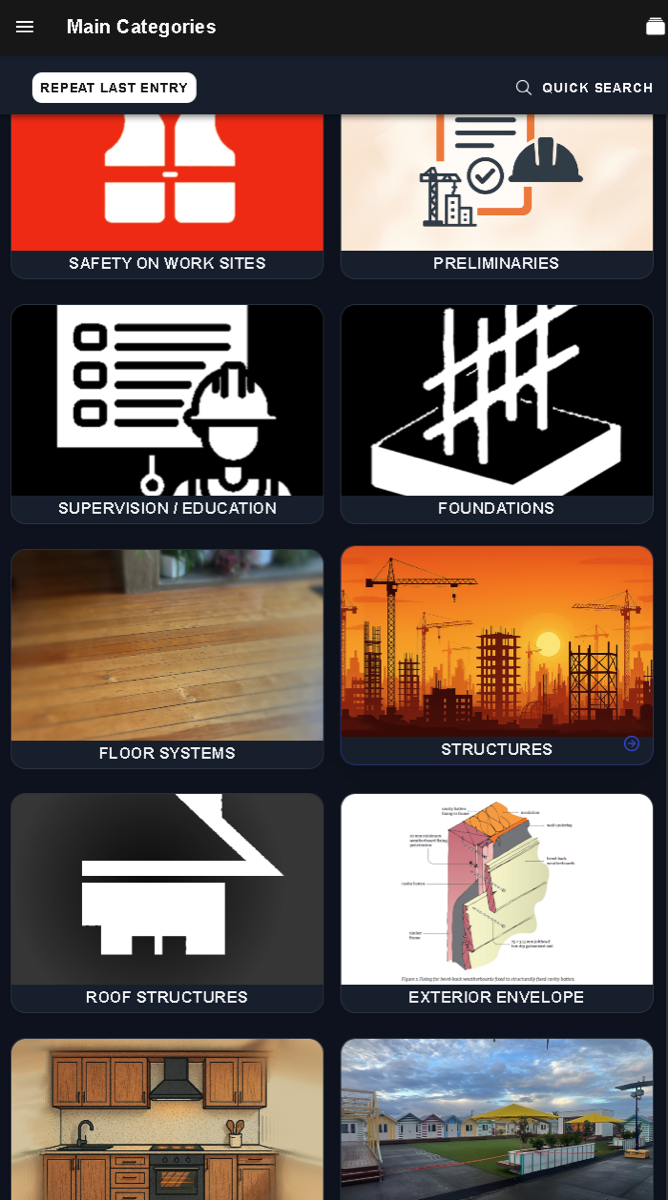The height and width of the screenshot is (1200, 668).
Task: Open the kitchen cabinets category tile
Action: [x=167, y=1119]
